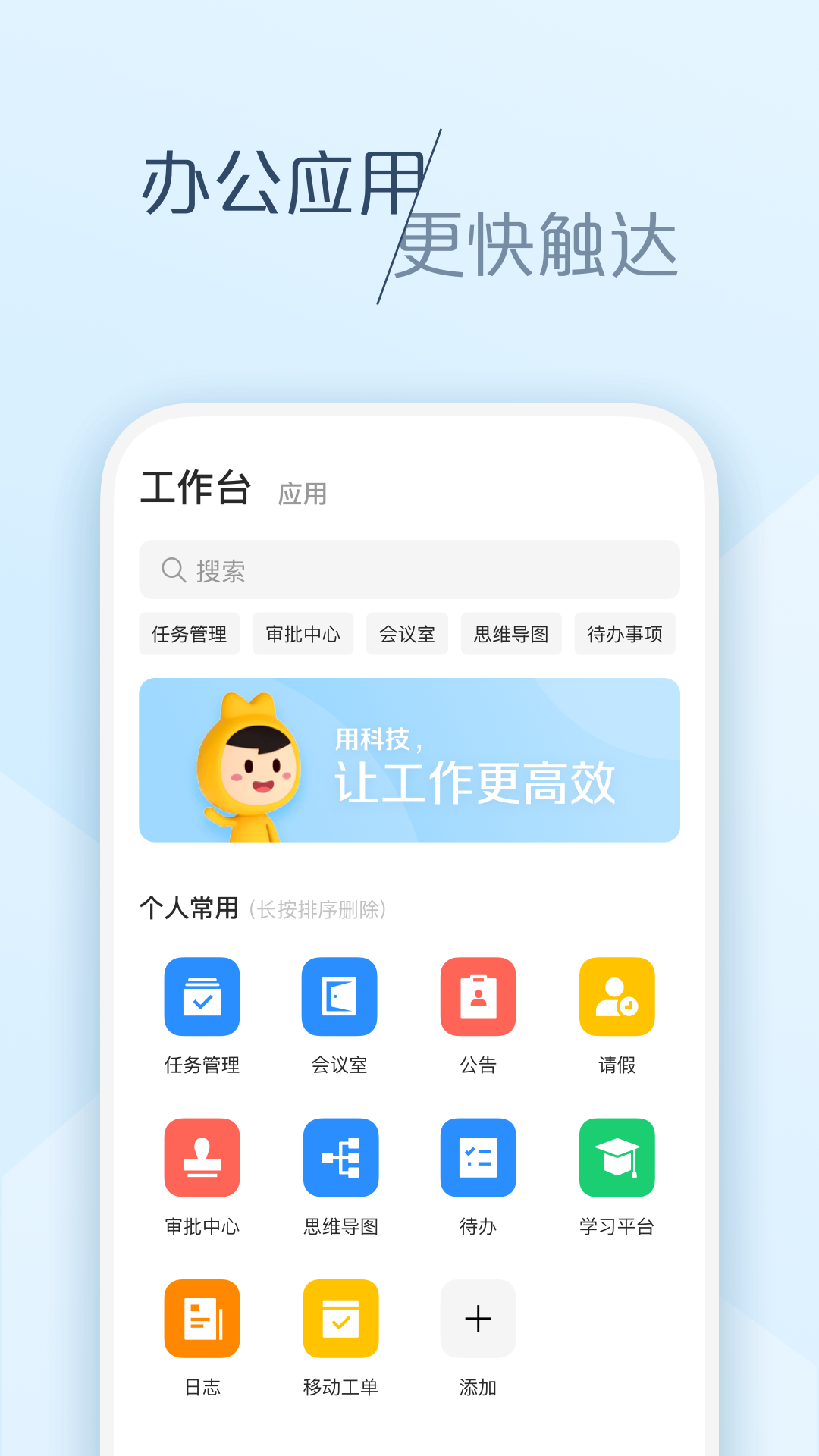Open the 请假 leave request icon
819x1456 pixels.
617,996
